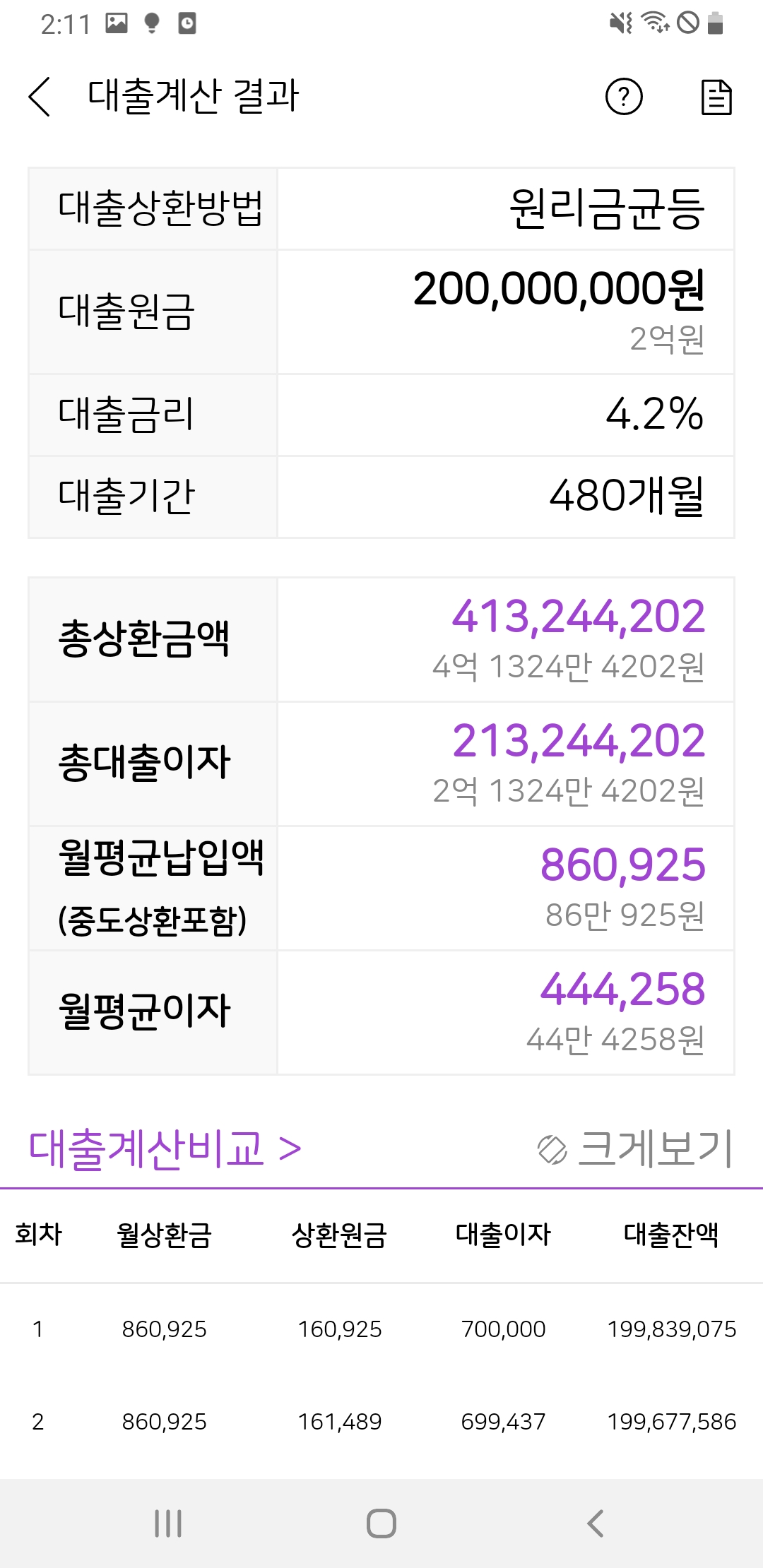Open recent apps from the navigation bar
The image size is (763, 1568).
point(168,1523)
